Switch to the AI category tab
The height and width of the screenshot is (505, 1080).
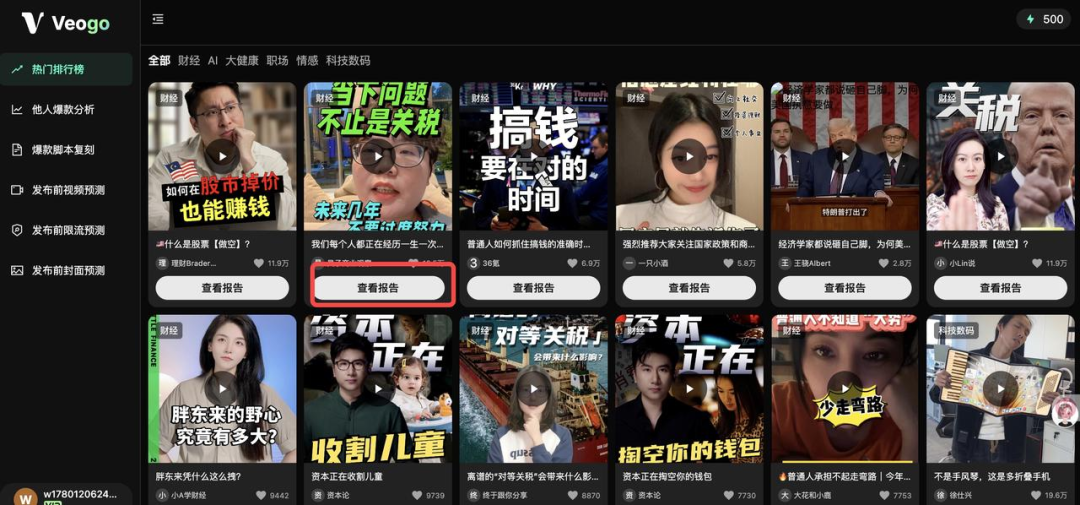(213, 60)
